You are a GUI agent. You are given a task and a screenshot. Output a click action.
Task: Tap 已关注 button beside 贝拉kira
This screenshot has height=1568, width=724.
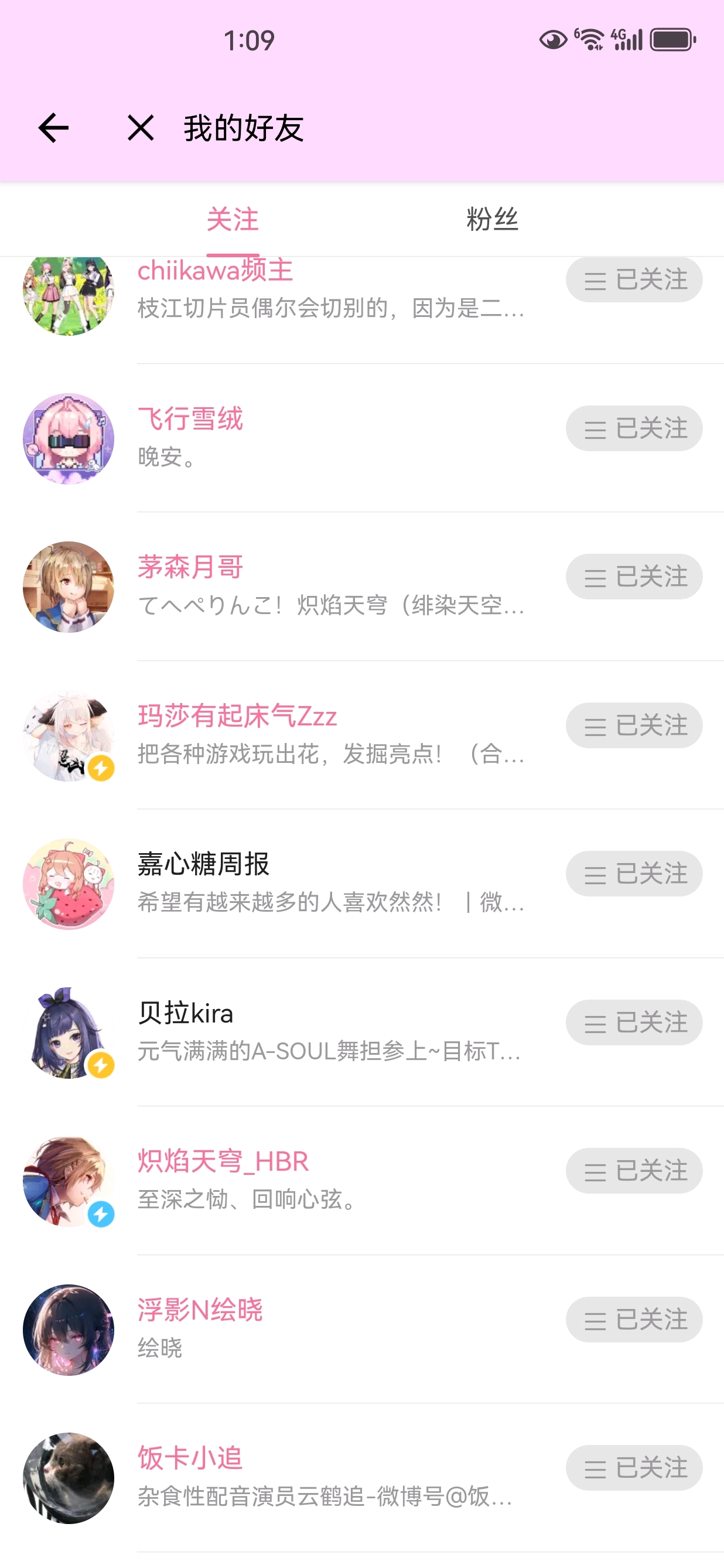(634, 1022)
